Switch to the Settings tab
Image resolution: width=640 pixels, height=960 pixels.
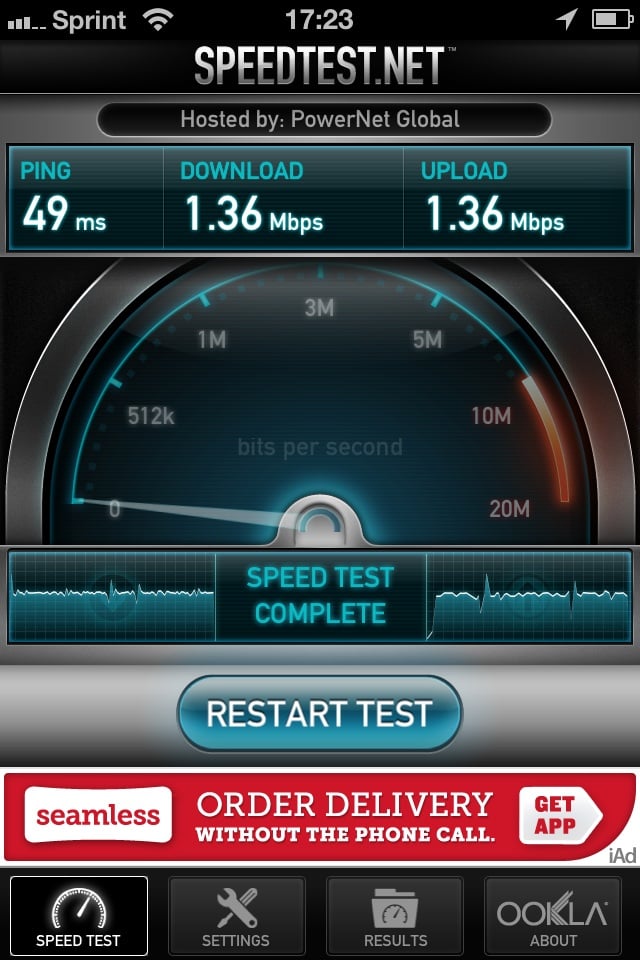point(236,916)
